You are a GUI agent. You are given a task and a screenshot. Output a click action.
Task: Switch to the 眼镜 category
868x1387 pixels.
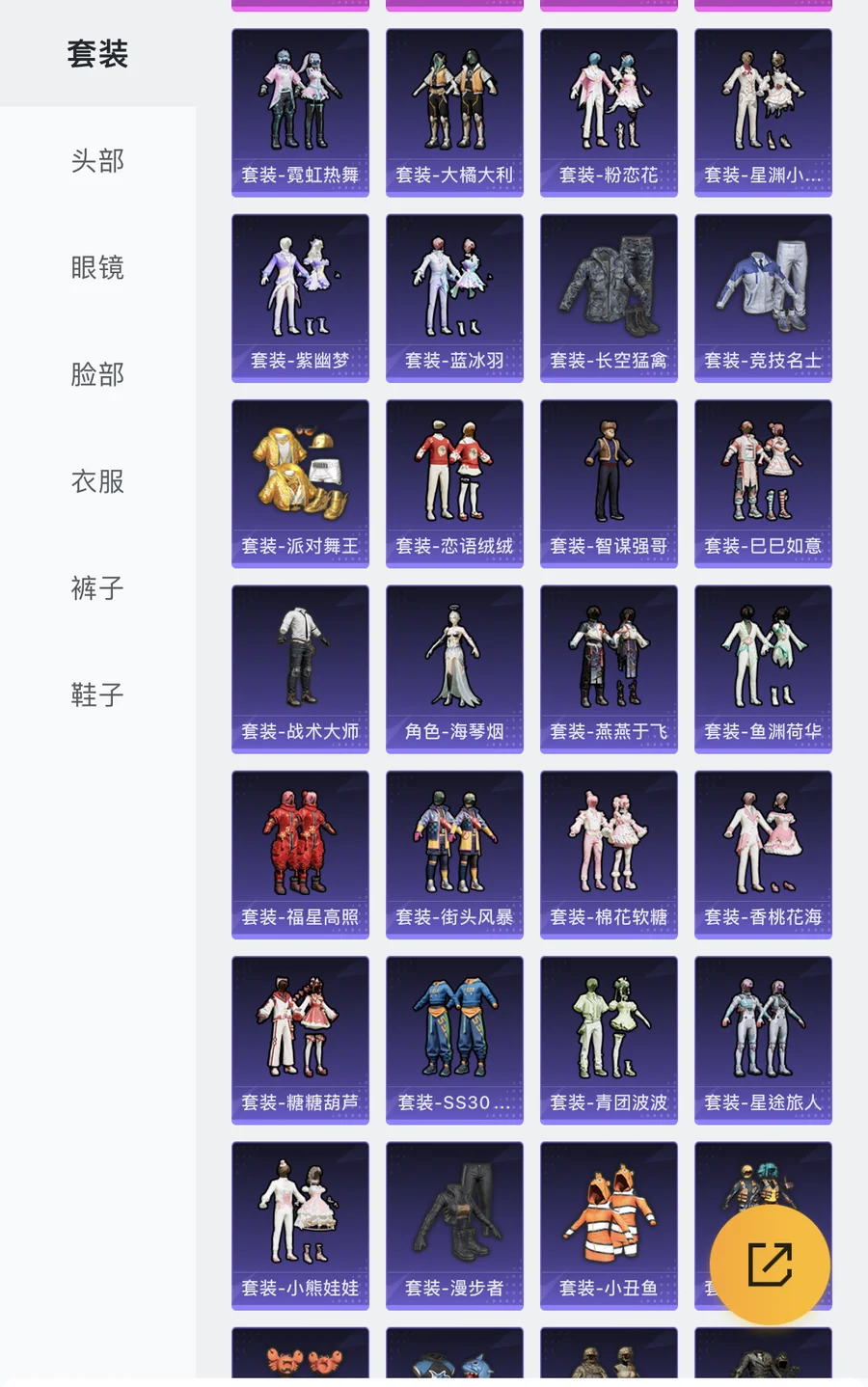tap(97, 268)
